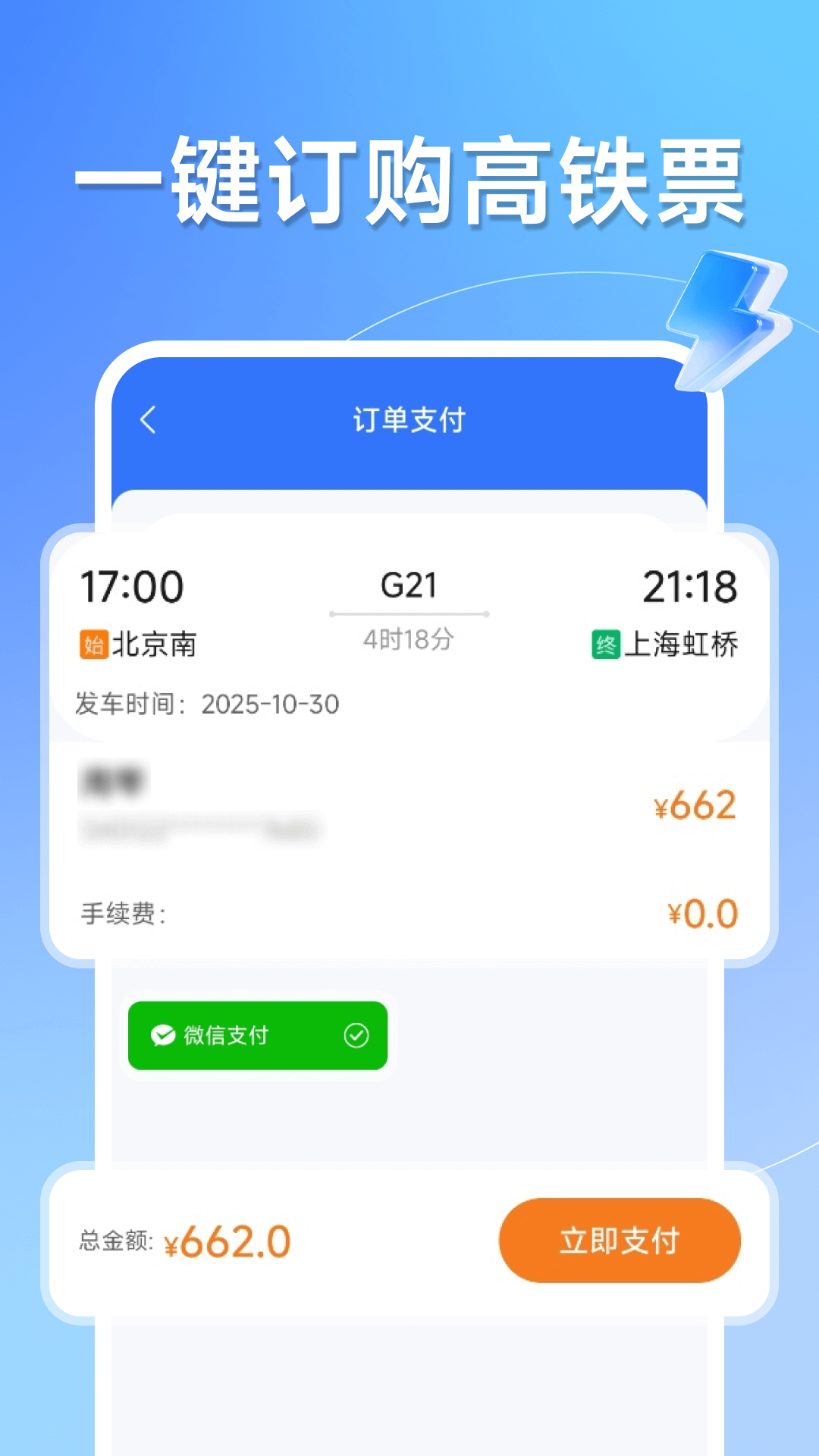The image size is (819, 1456).
Task: Tap the 17:00 departure time
Action: [x=133, y=586]
